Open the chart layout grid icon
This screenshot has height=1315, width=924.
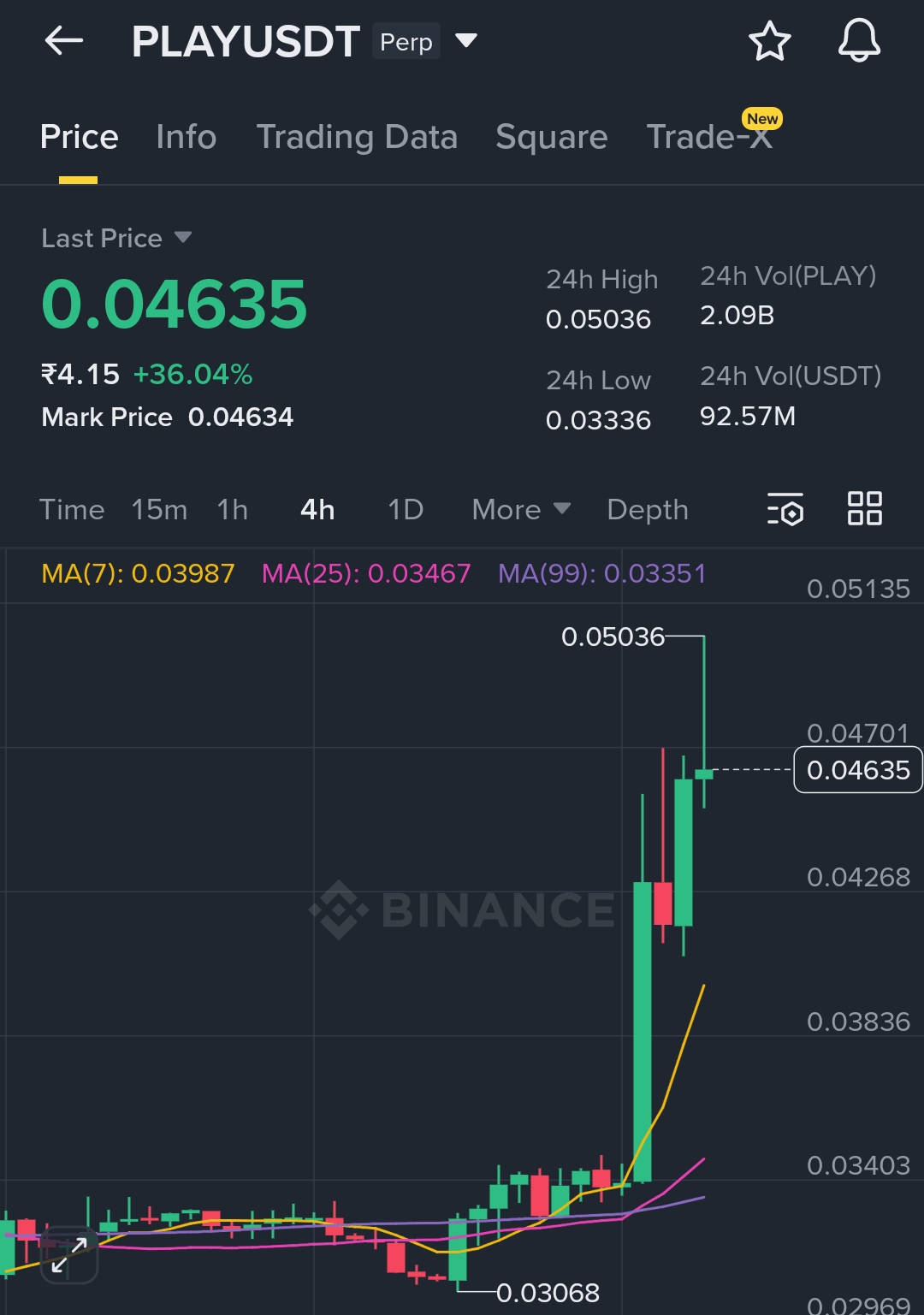coord(864,508)
